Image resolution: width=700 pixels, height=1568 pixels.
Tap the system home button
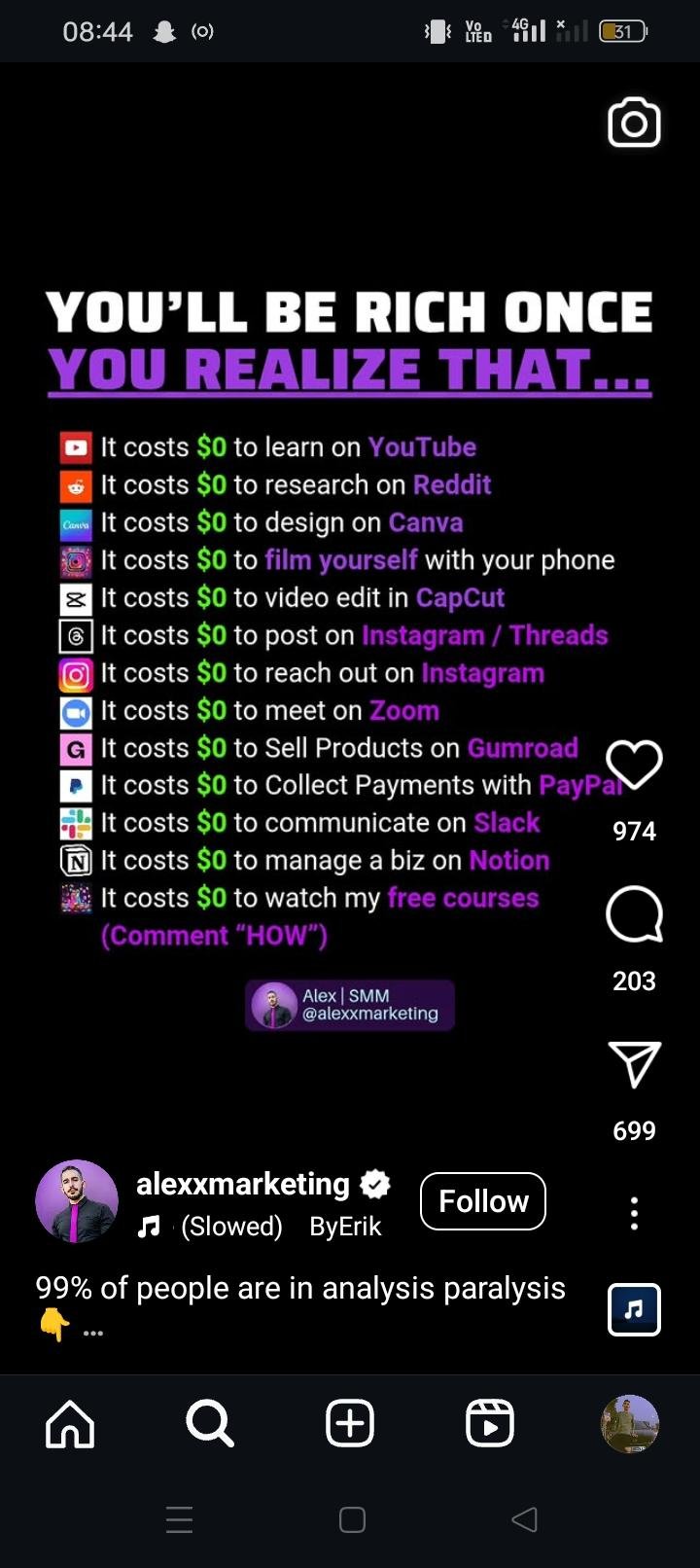(352, 1519)
